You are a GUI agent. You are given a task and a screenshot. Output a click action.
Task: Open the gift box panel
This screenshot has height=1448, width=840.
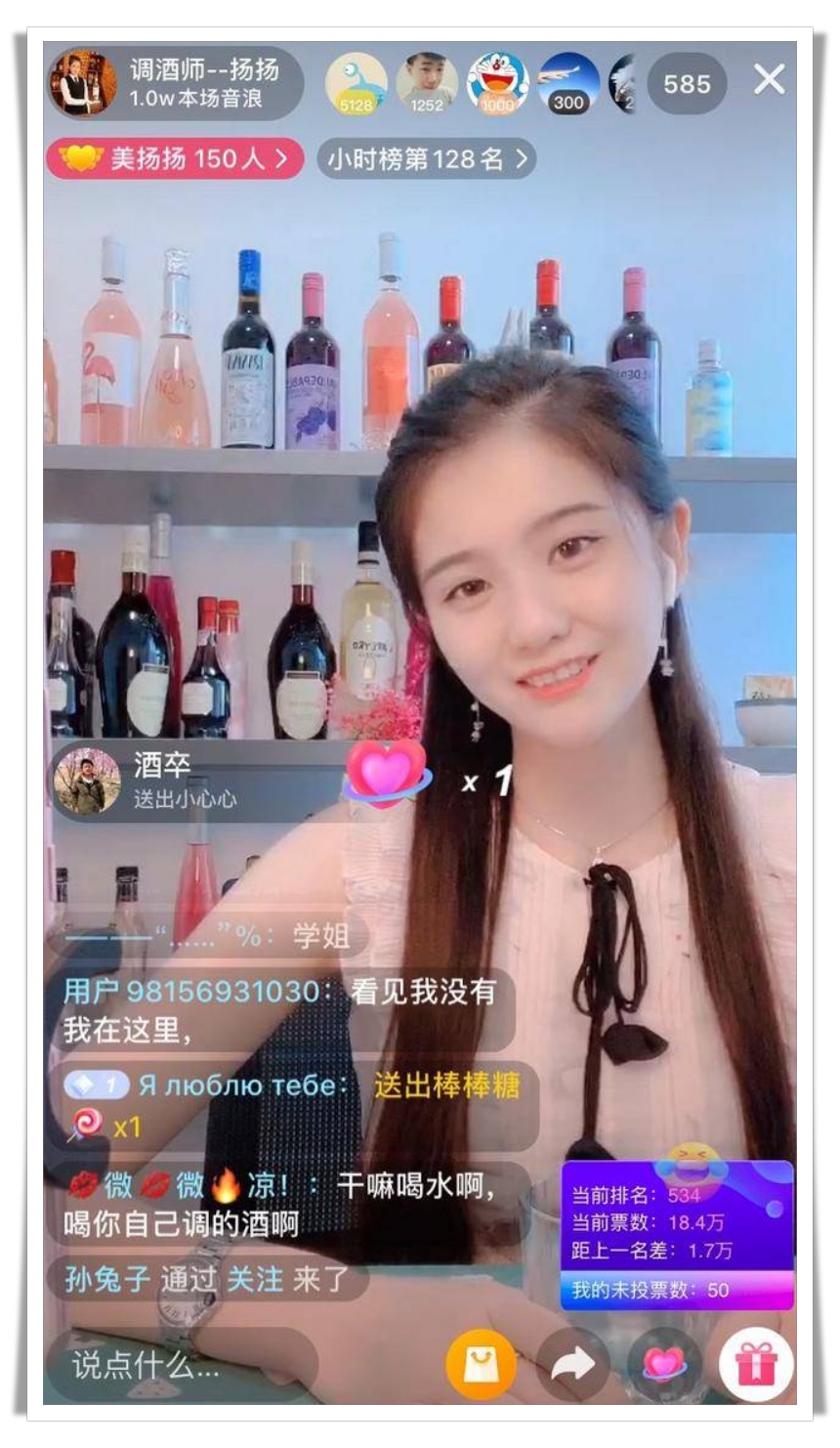(756, 1364)
